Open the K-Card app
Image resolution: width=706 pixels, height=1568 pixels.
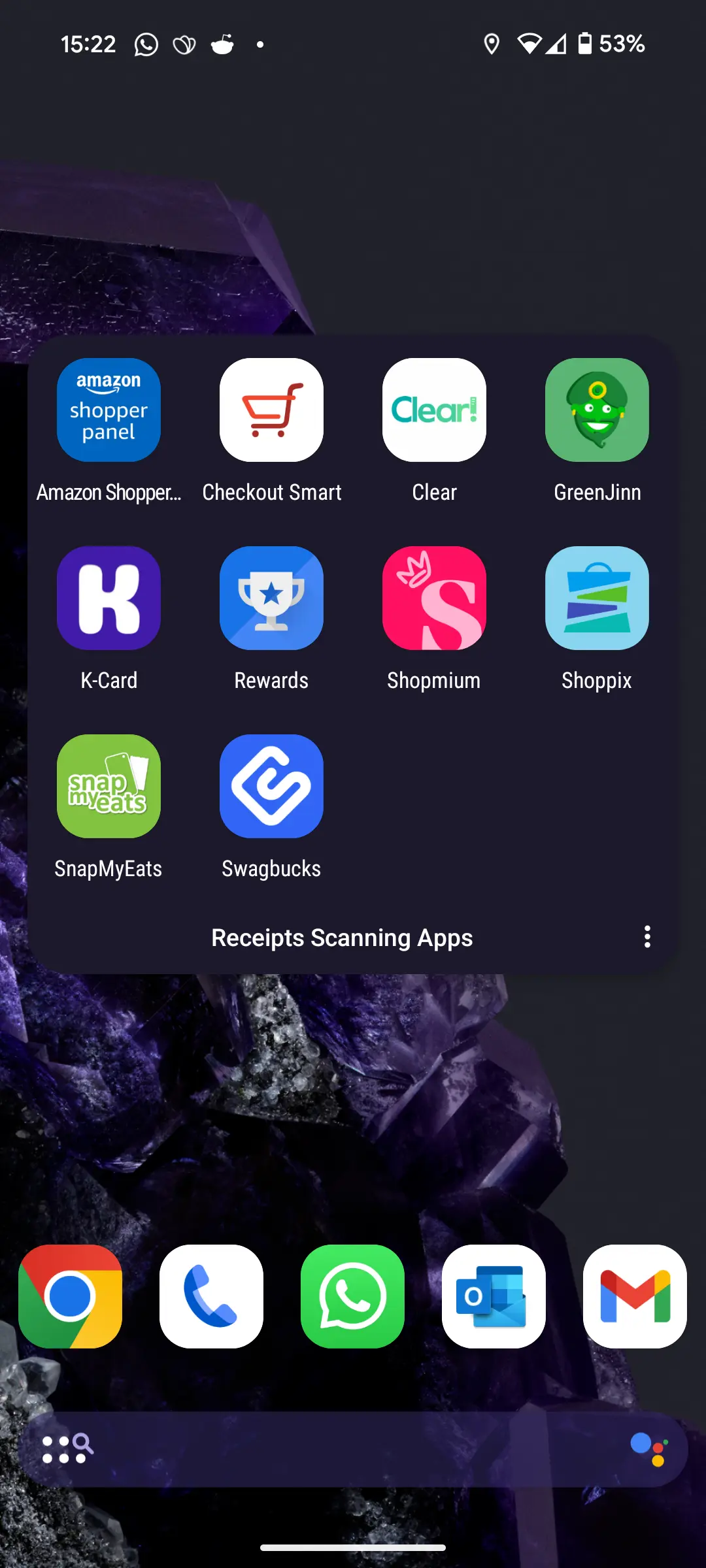pos(109,598)
